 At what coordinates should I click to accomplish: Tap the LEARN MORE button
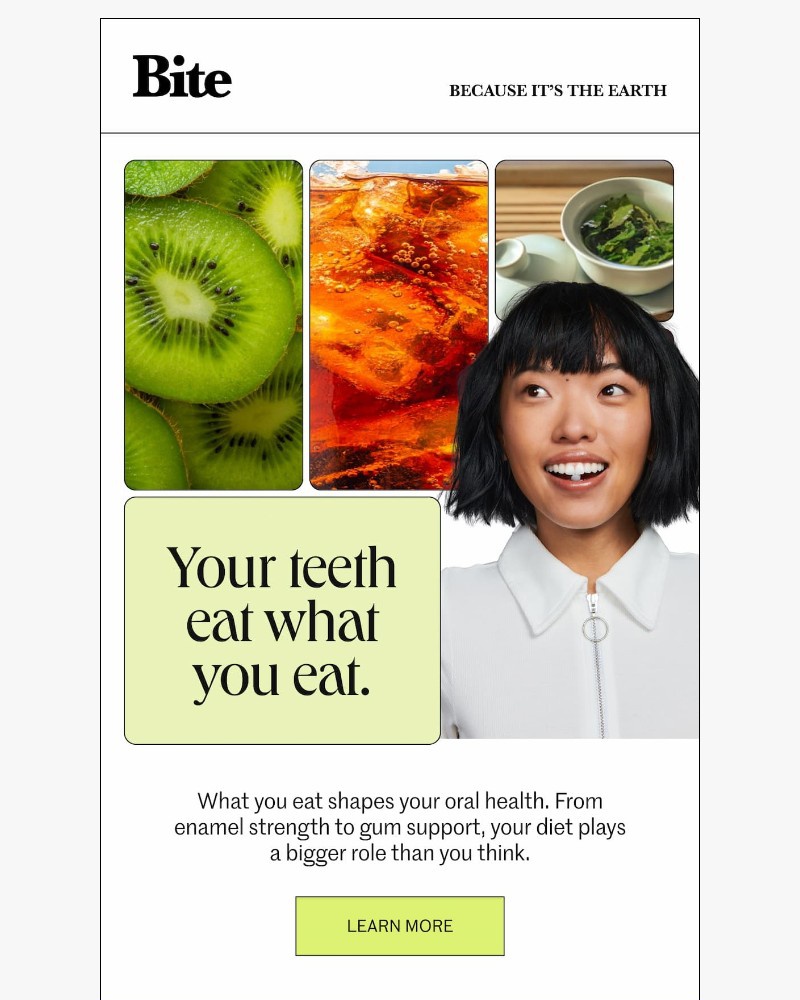[x=400, y=926]
